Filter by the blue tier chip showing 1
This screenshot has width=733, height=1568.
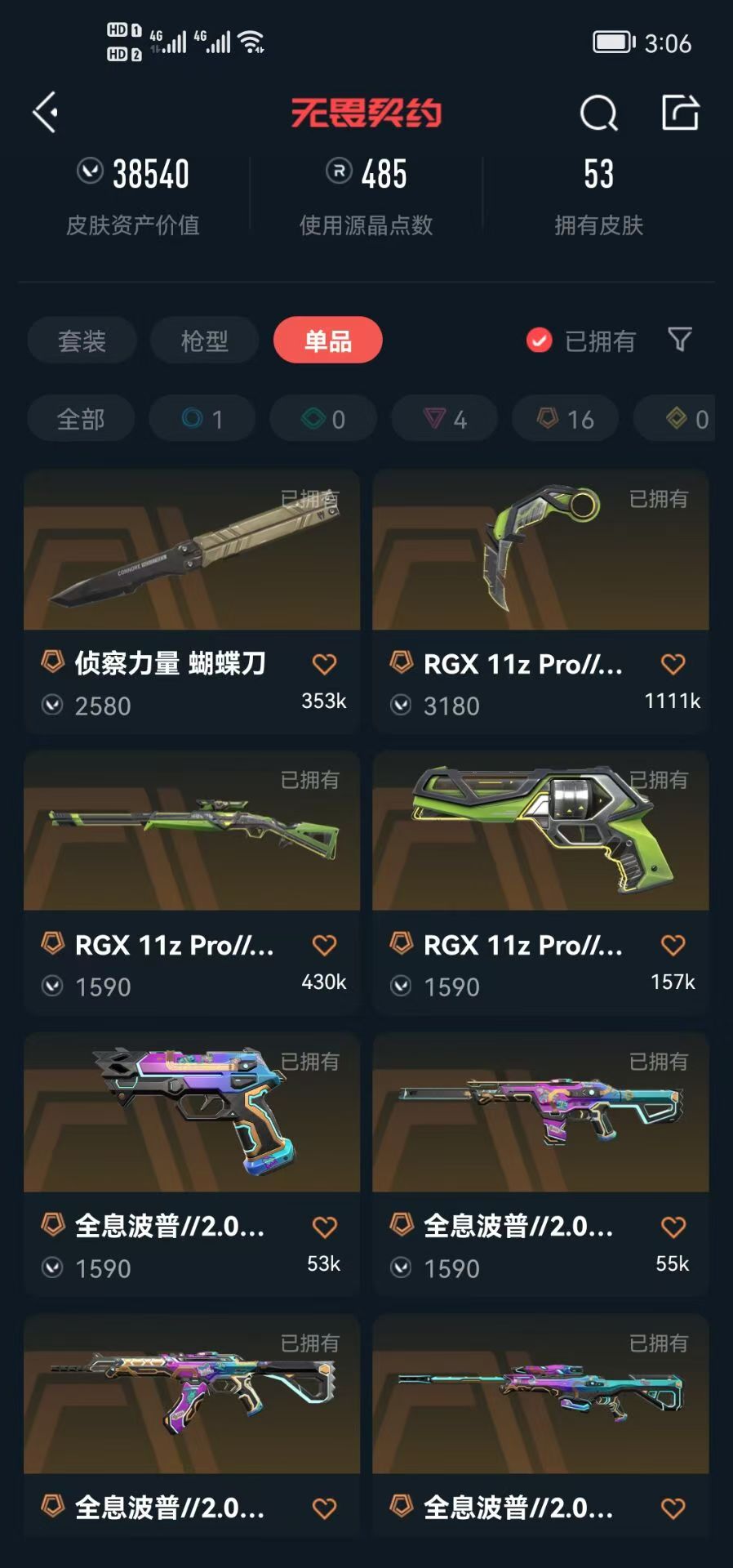coord(202,419)
